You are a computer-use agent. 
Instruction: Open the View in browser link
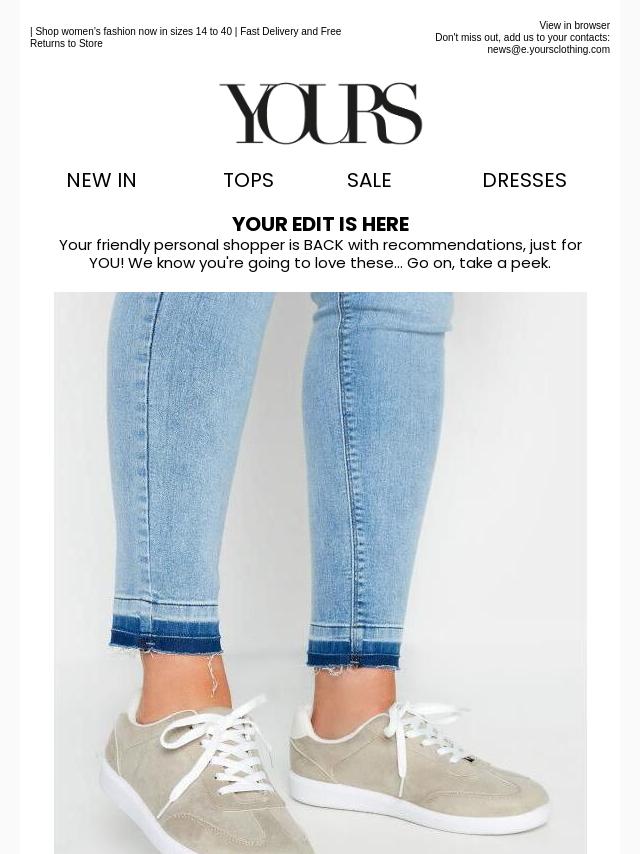coord(574,26)
